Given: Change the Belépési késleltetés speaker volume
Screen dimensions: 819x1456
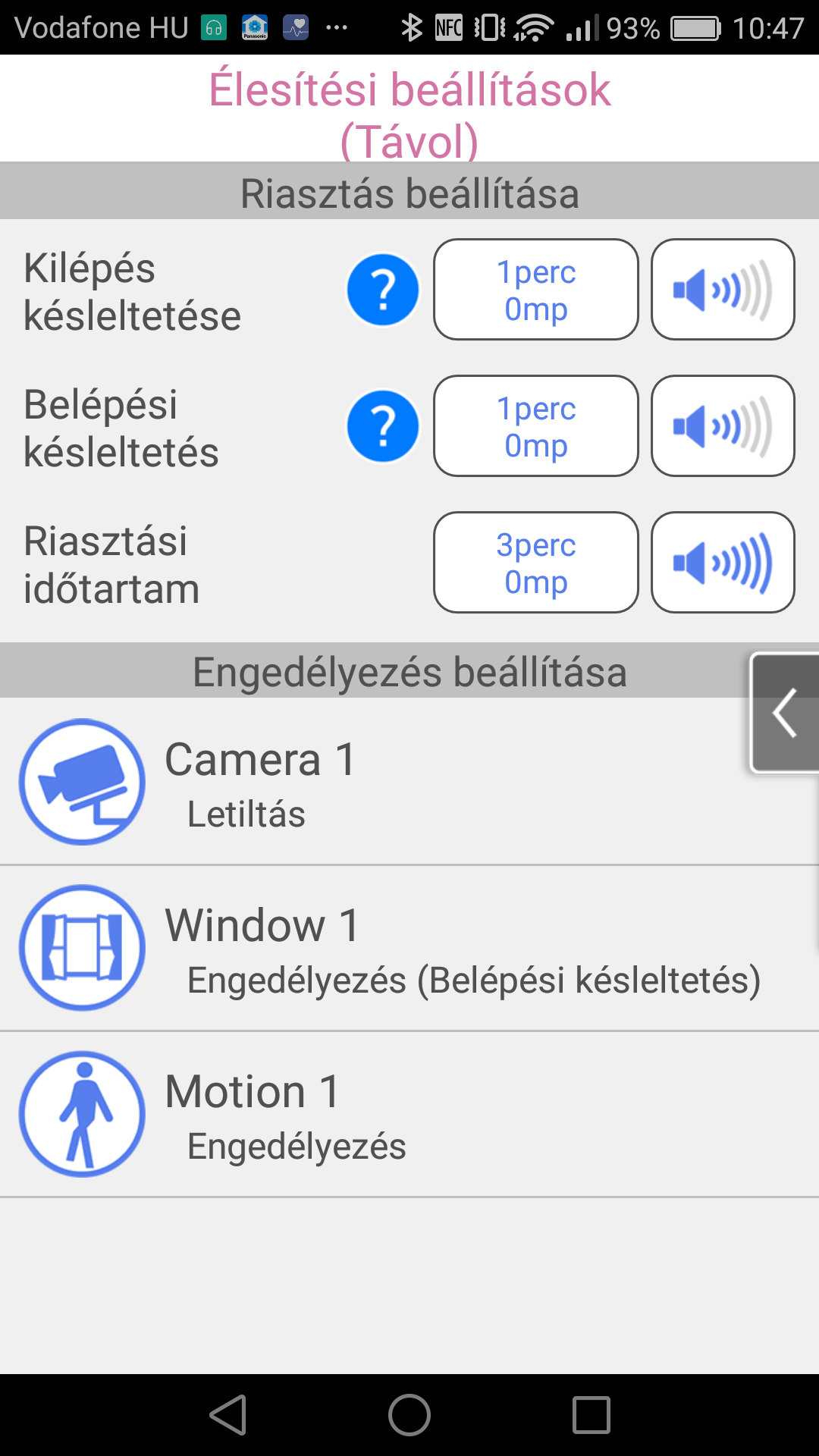Looking at the screenshot, I should tap(723, 426).
